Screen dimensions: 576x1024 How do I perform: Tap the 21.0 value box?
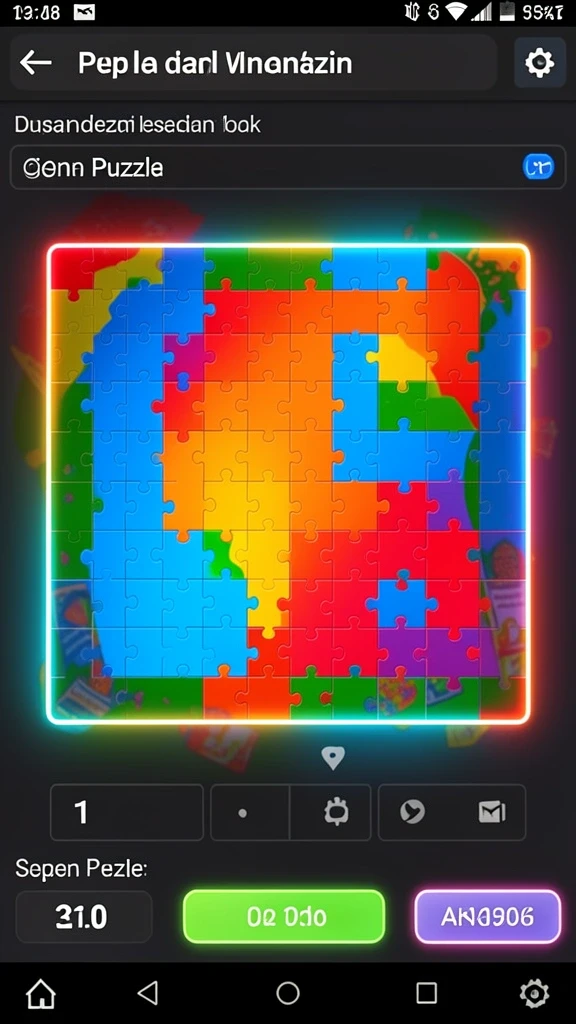coord(84,917)
